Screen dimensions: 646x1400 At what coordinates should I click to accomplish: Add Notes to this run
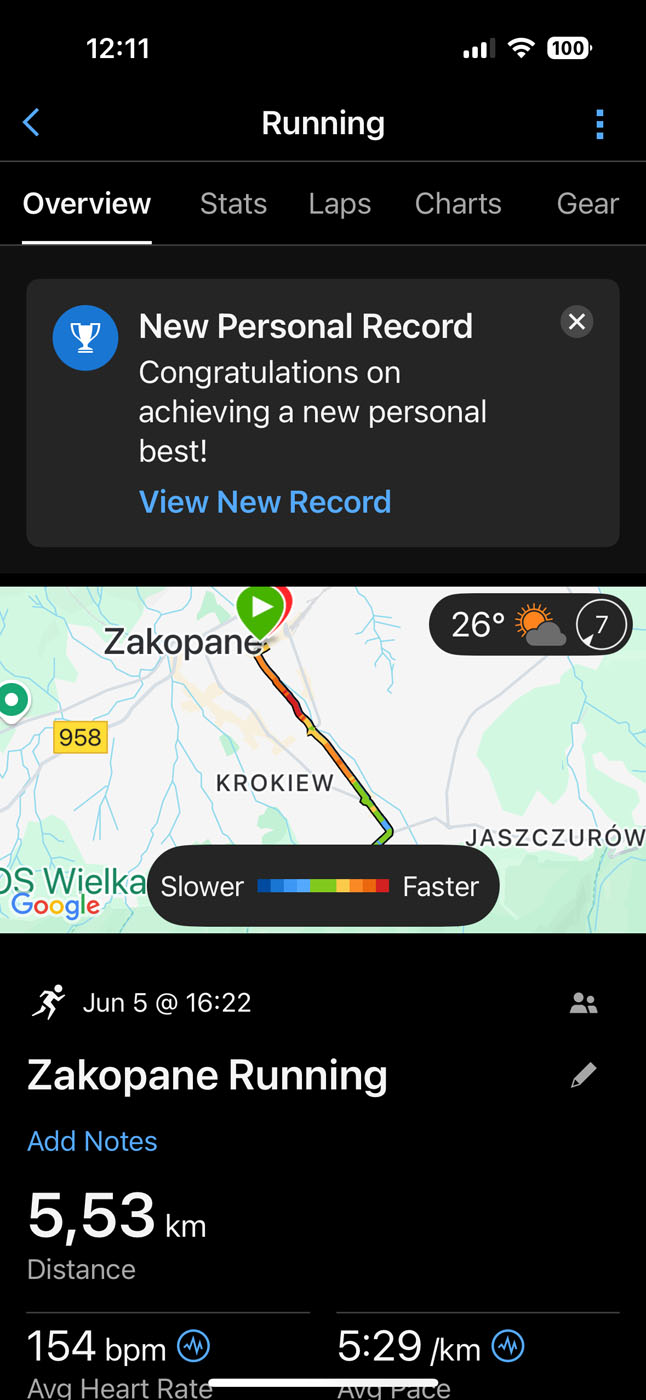[x=92, y=1141]
